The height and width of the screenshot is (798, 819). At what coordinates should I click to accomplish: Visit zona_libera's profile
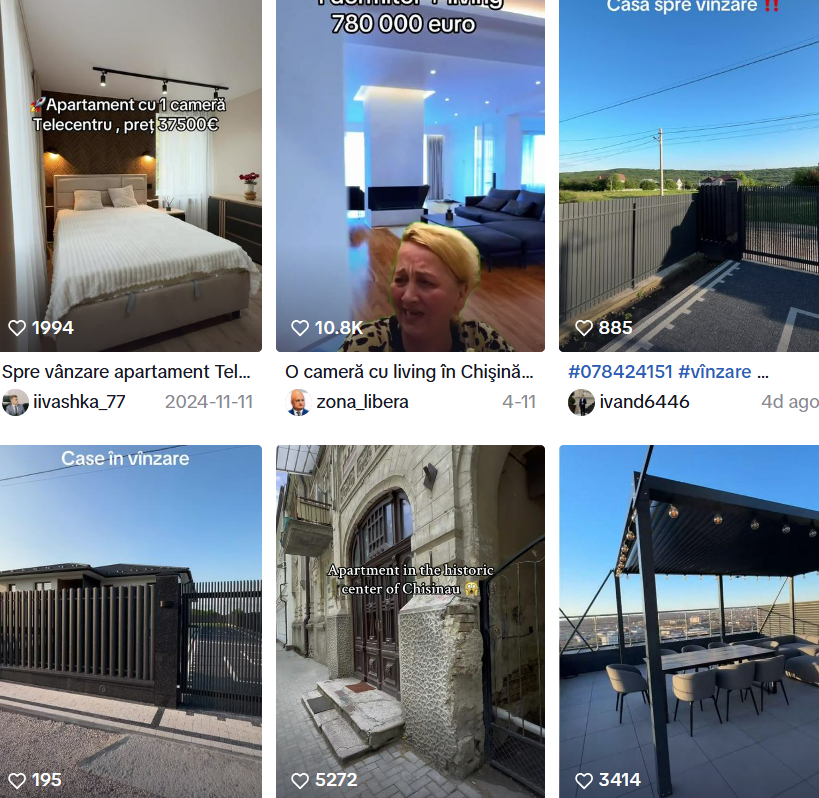tap(362, 402)
